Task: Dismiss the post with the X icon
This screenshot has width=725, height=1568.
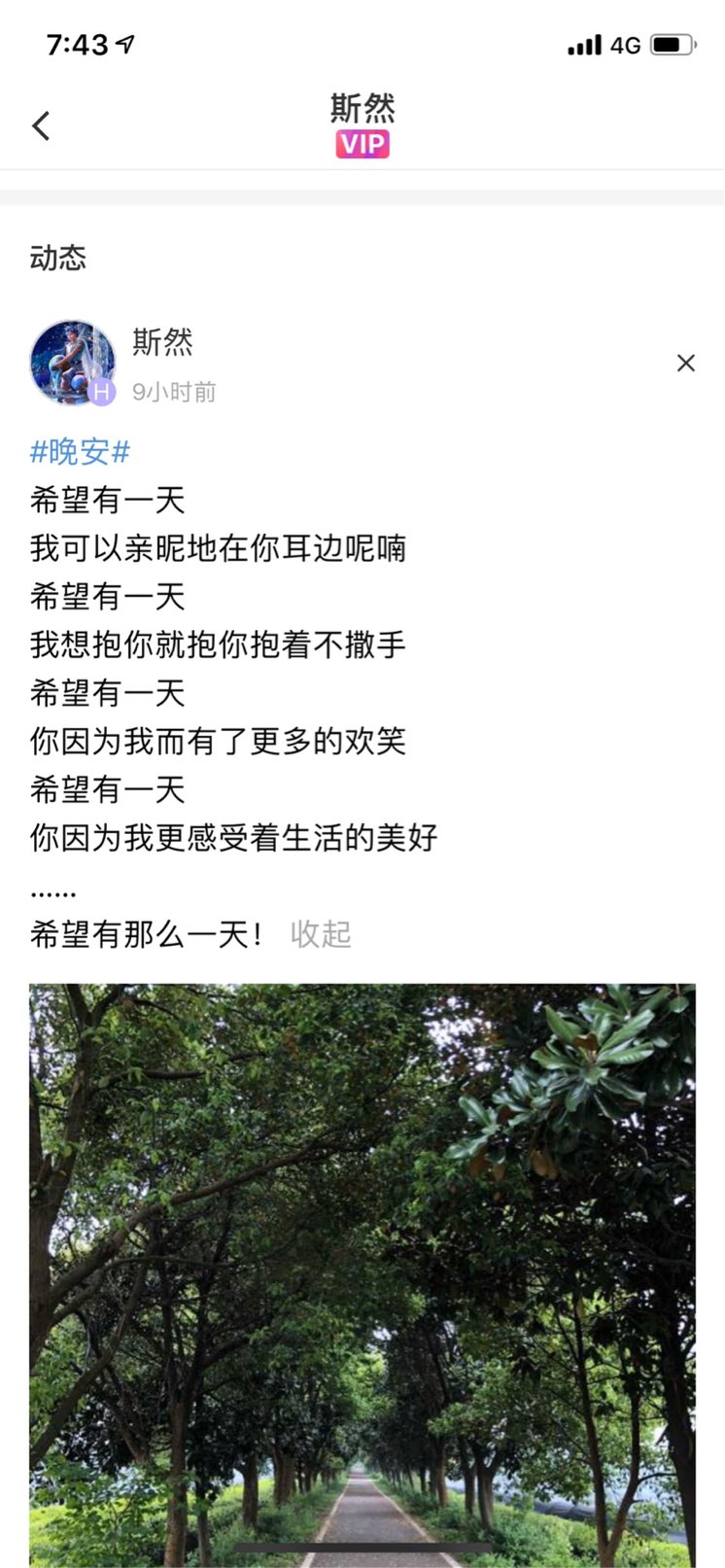Action: 685,363
